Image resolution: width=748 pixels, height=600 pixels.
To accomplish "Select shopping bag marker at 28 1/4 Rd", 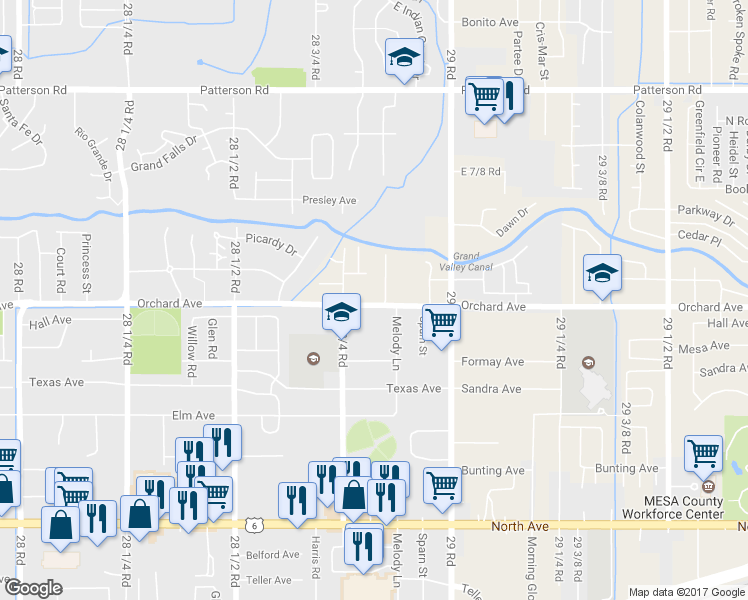I will pyautogui.click(x=139, y=515).
